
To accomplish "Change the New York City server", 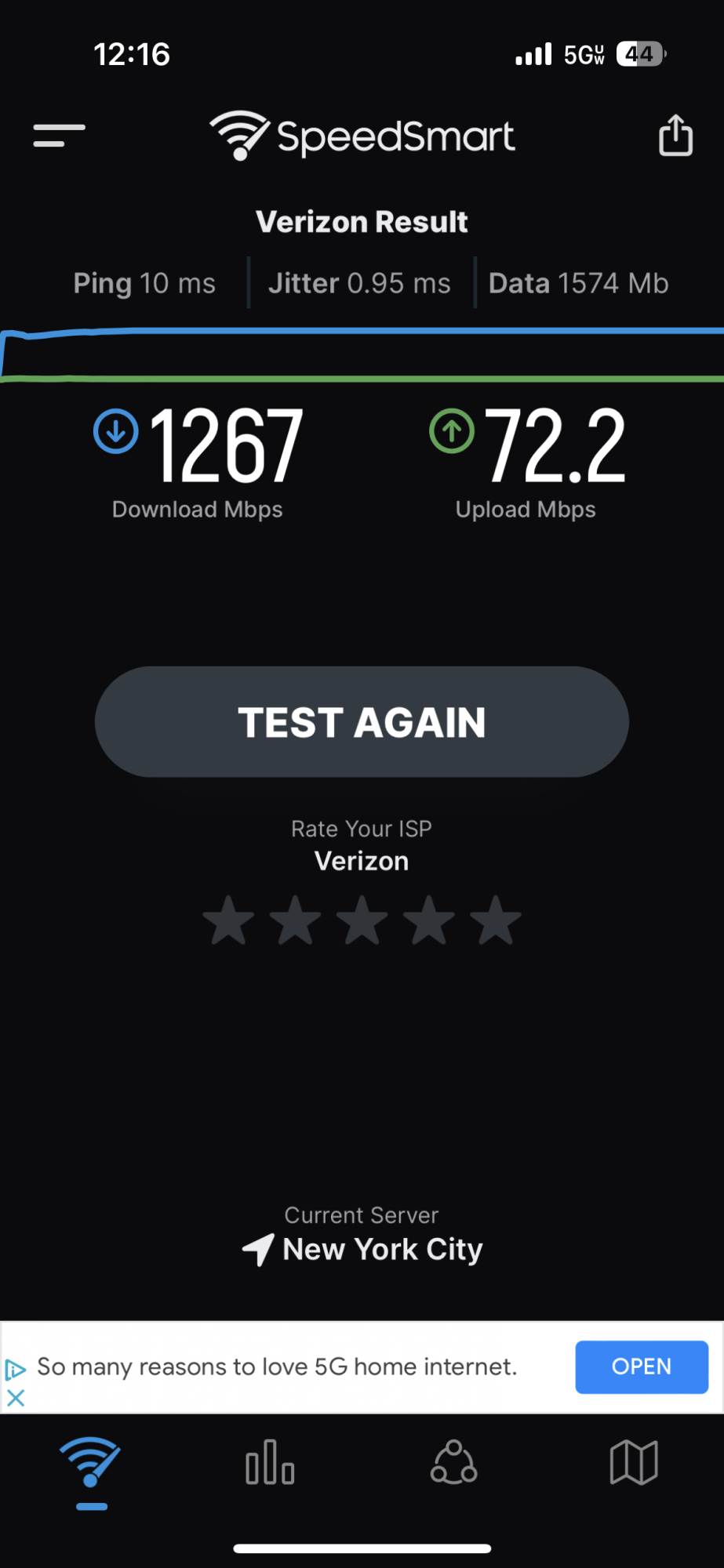I will [x=363, y=1249].
